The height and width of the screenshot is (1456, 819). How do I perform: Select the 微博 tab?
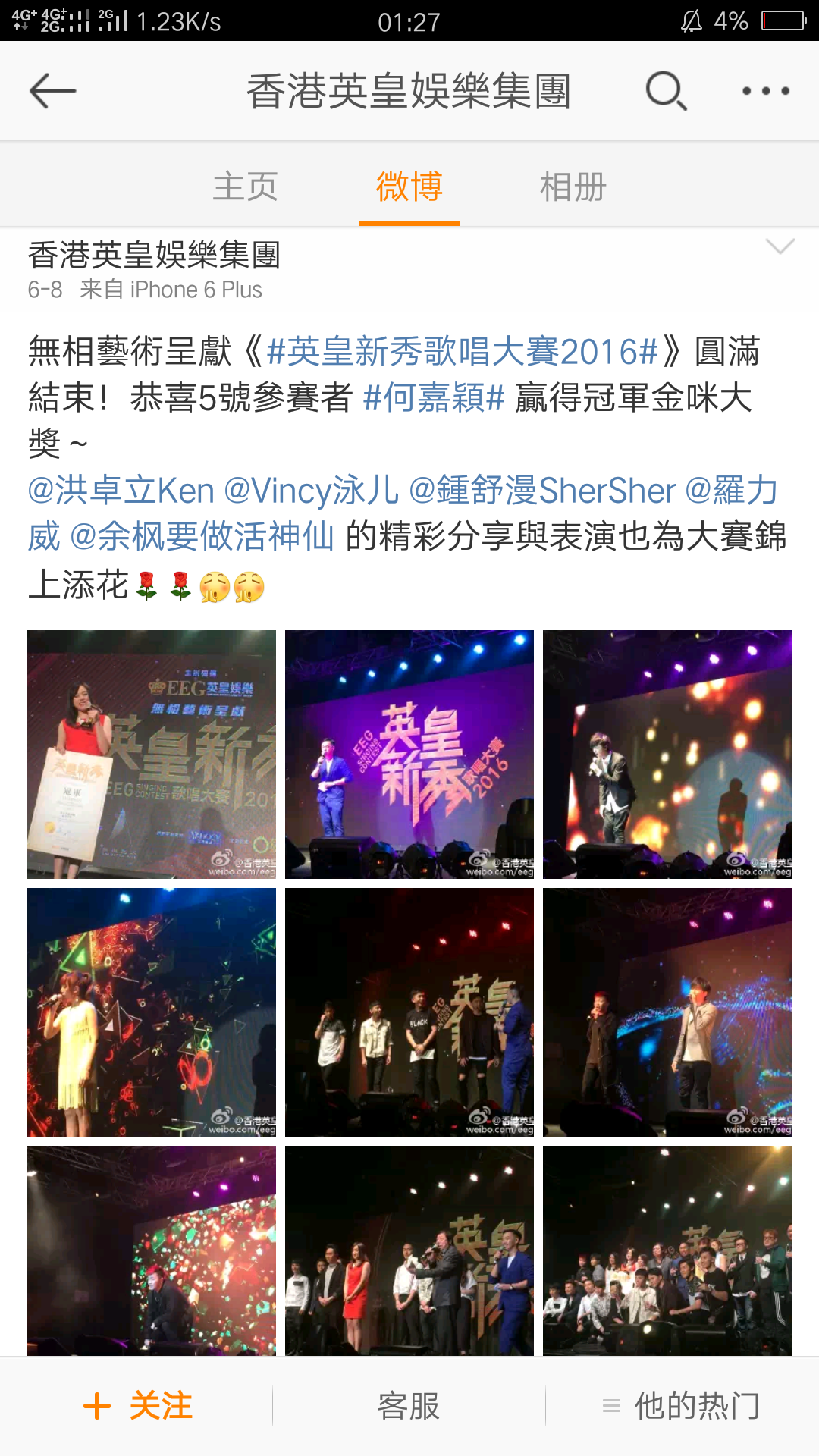coord(409,187)
